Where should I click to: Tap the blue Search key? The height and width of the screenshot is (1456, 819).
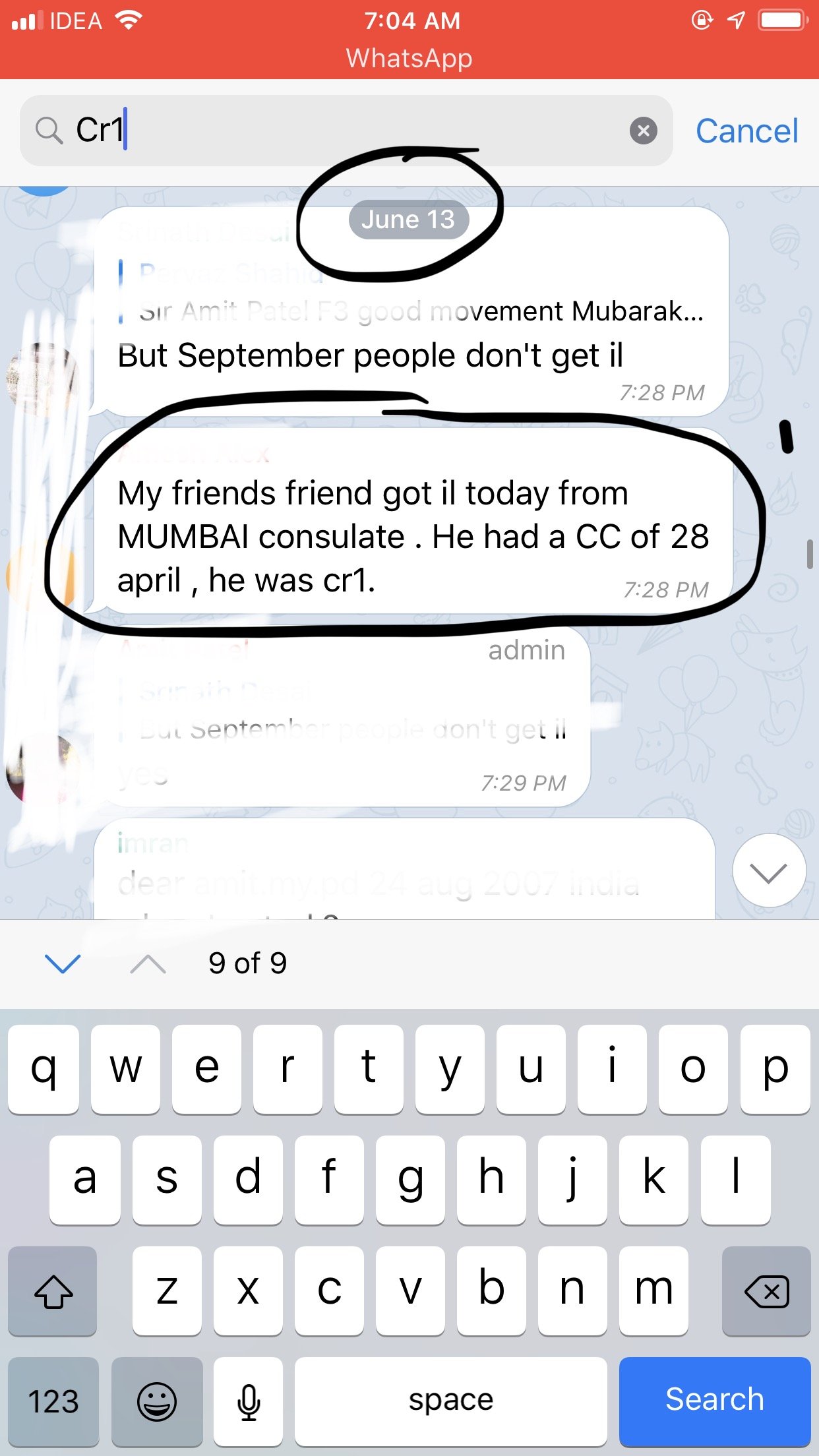[714, 1401]
